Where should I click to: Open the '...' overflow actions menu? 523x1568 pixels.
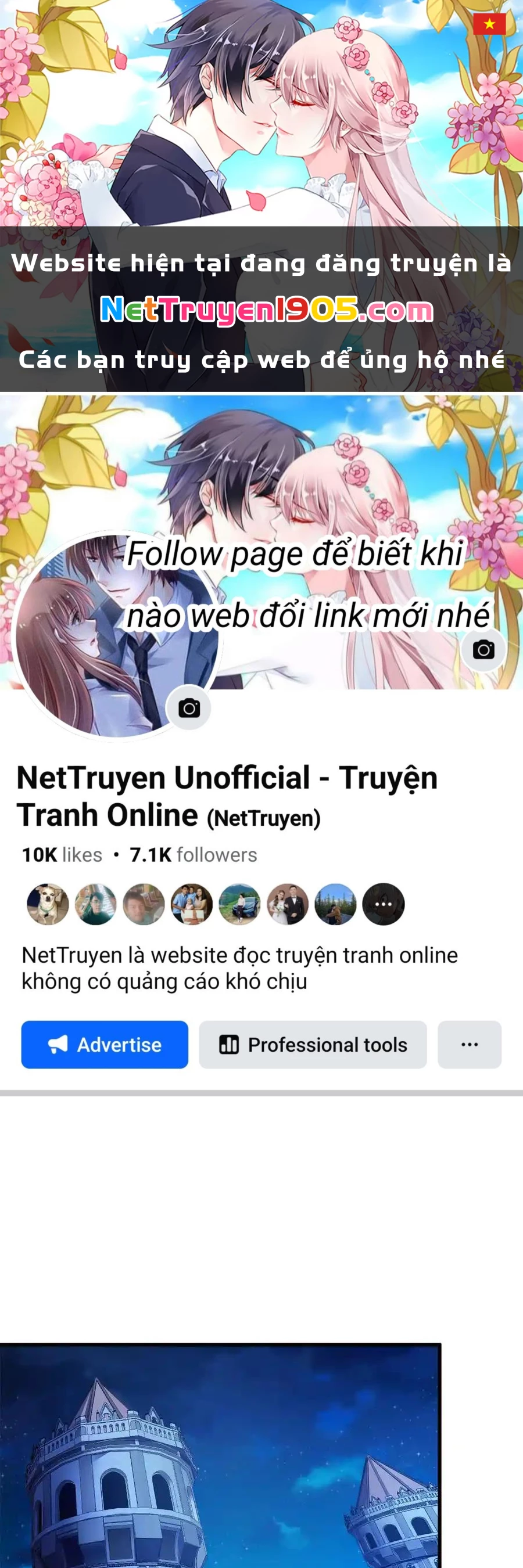tap(469, 1045)
